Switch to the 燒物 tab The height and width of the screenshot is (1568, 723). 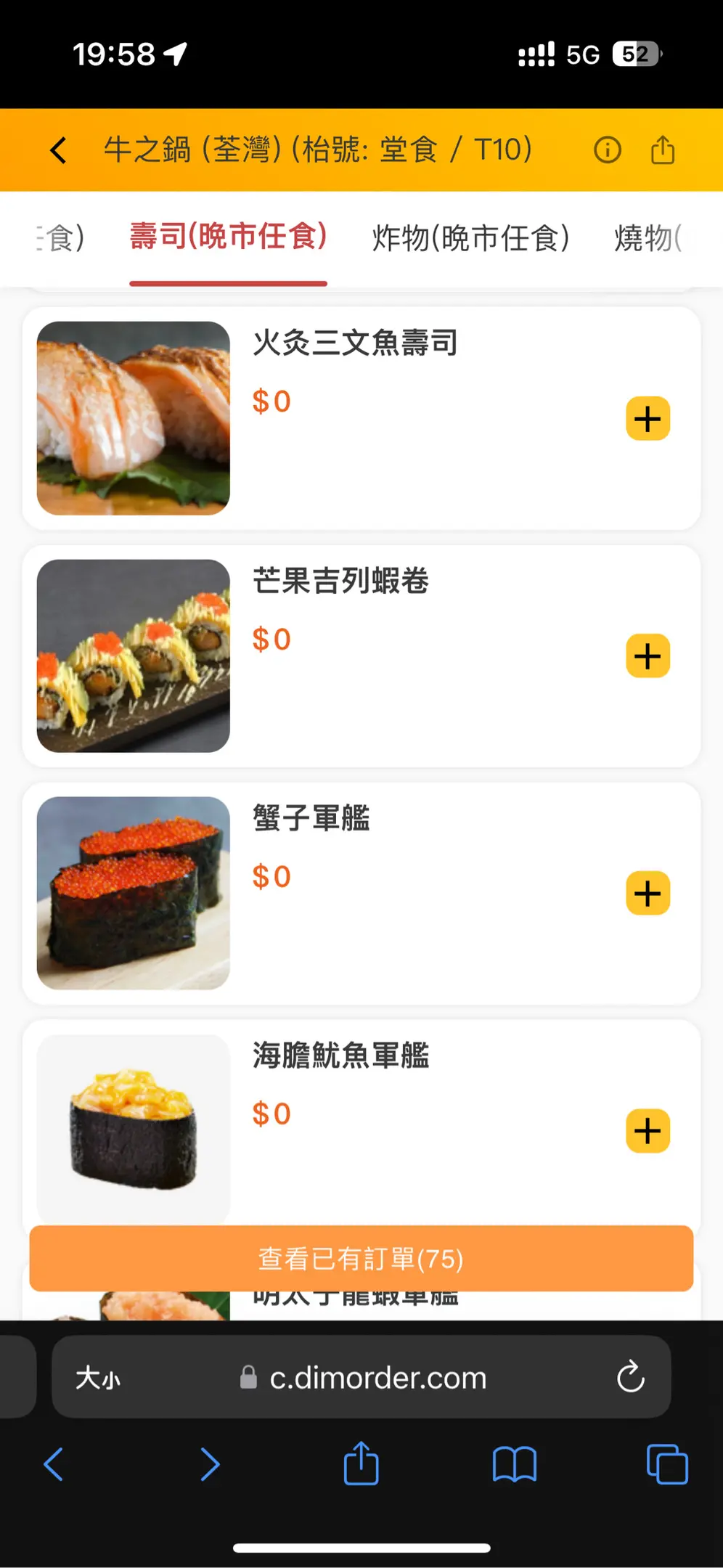click(648, 237)
